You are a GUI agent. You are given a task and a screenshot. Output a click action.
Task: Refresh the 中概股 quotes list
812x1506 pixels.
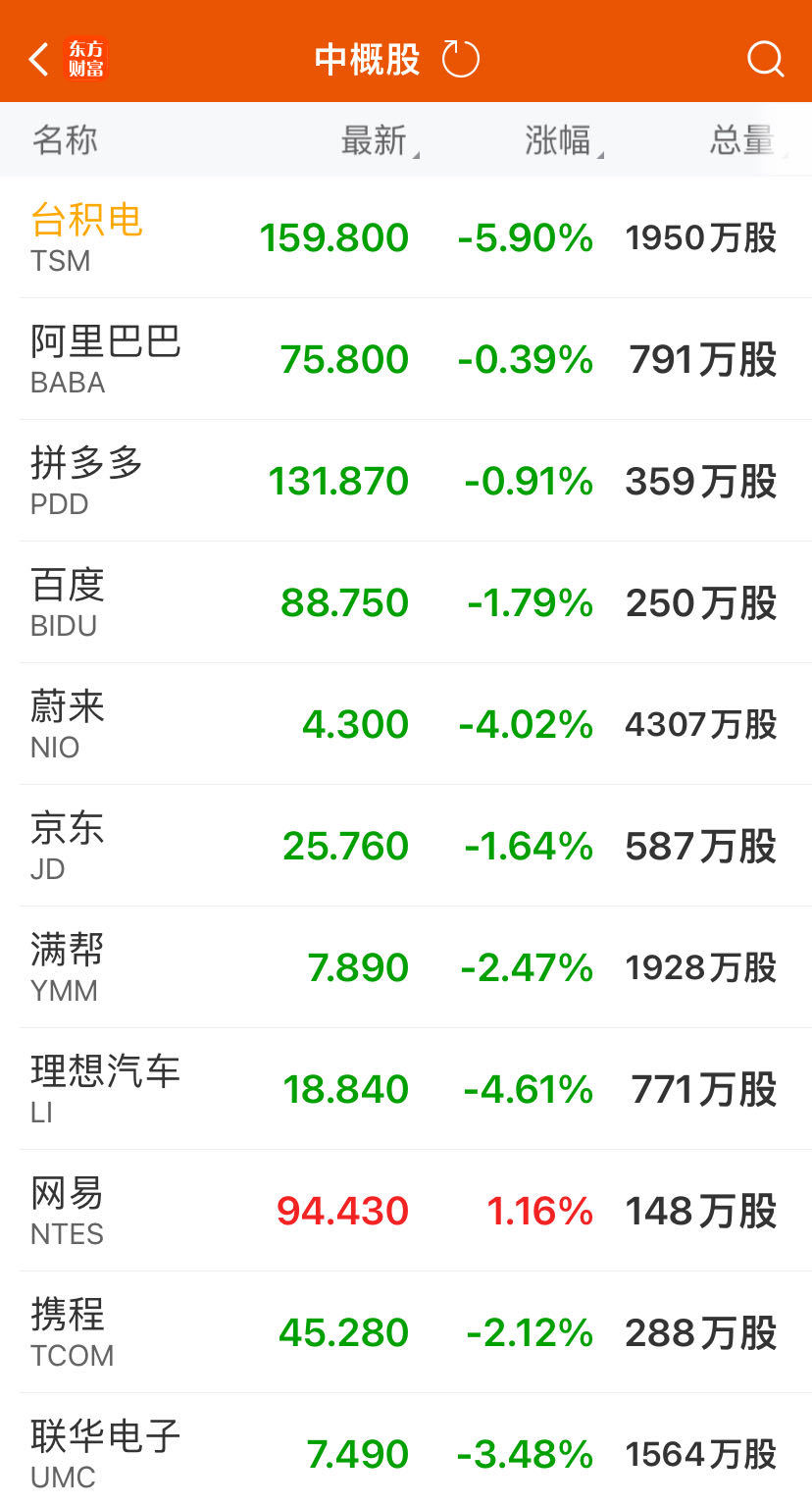coord(460,59)
